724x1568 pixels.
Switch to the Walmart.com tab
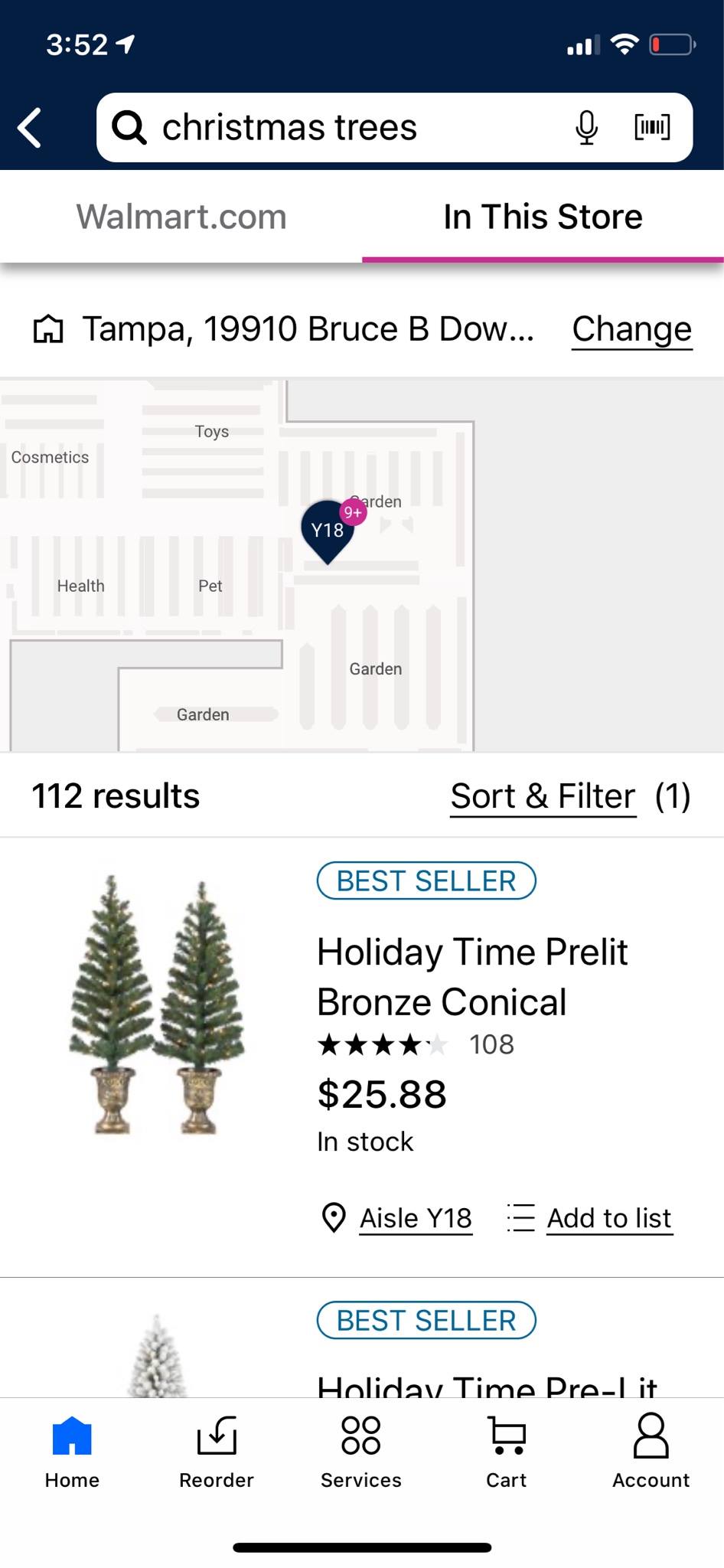[x=181, y=217]
